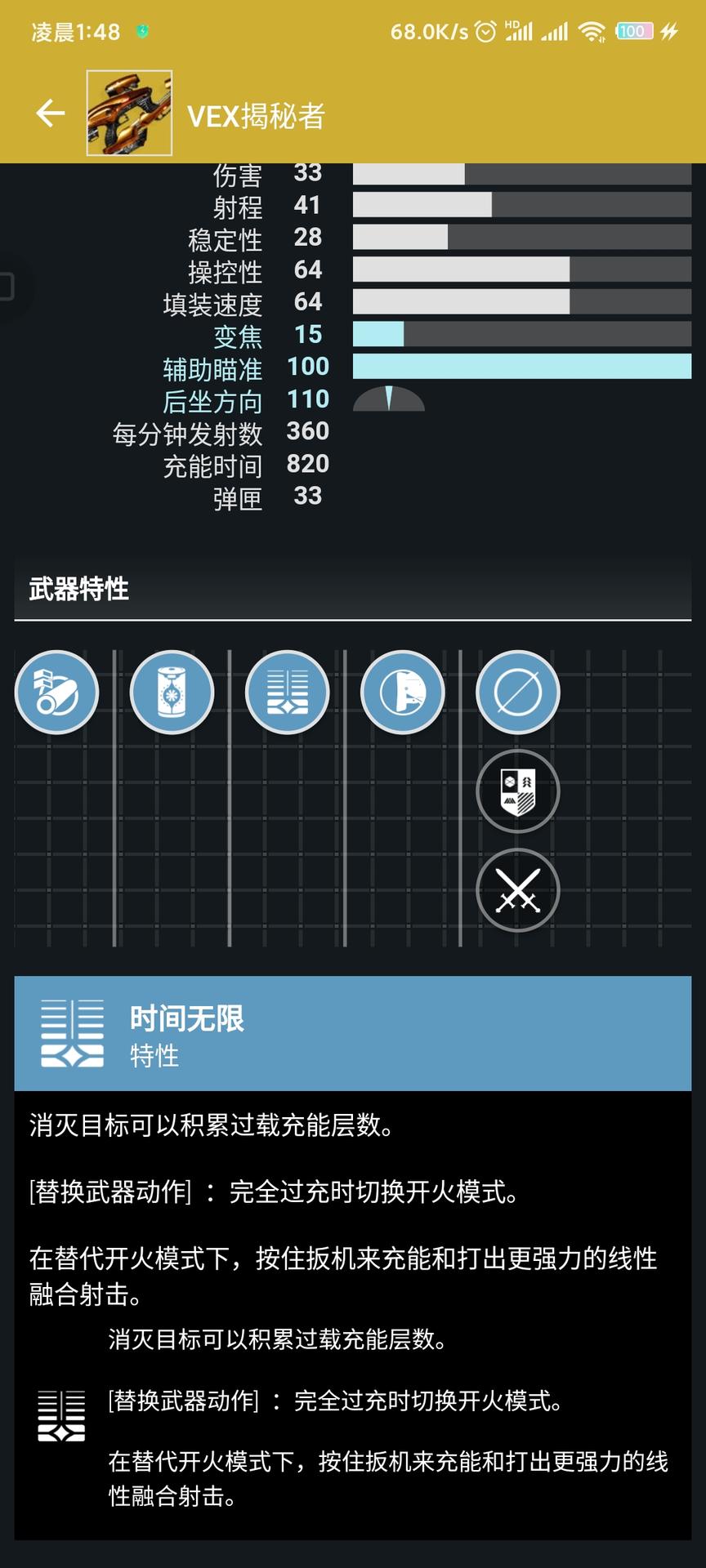Viewport: 706px width, 1568px height.
Task: Select the empty slot circle perk
Action: (518, 693)
